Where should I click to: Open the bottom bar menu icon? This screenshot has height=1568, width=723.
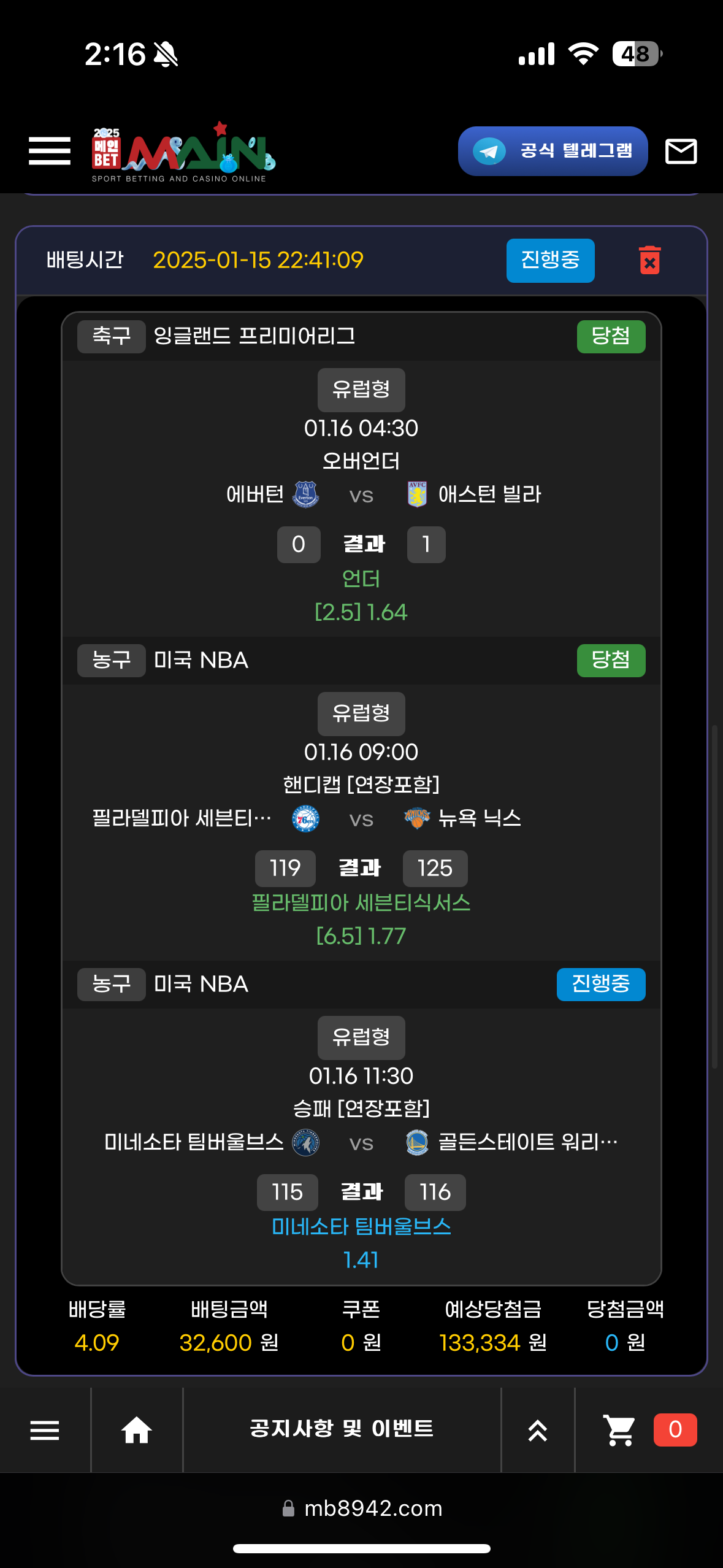point(45,1430)
